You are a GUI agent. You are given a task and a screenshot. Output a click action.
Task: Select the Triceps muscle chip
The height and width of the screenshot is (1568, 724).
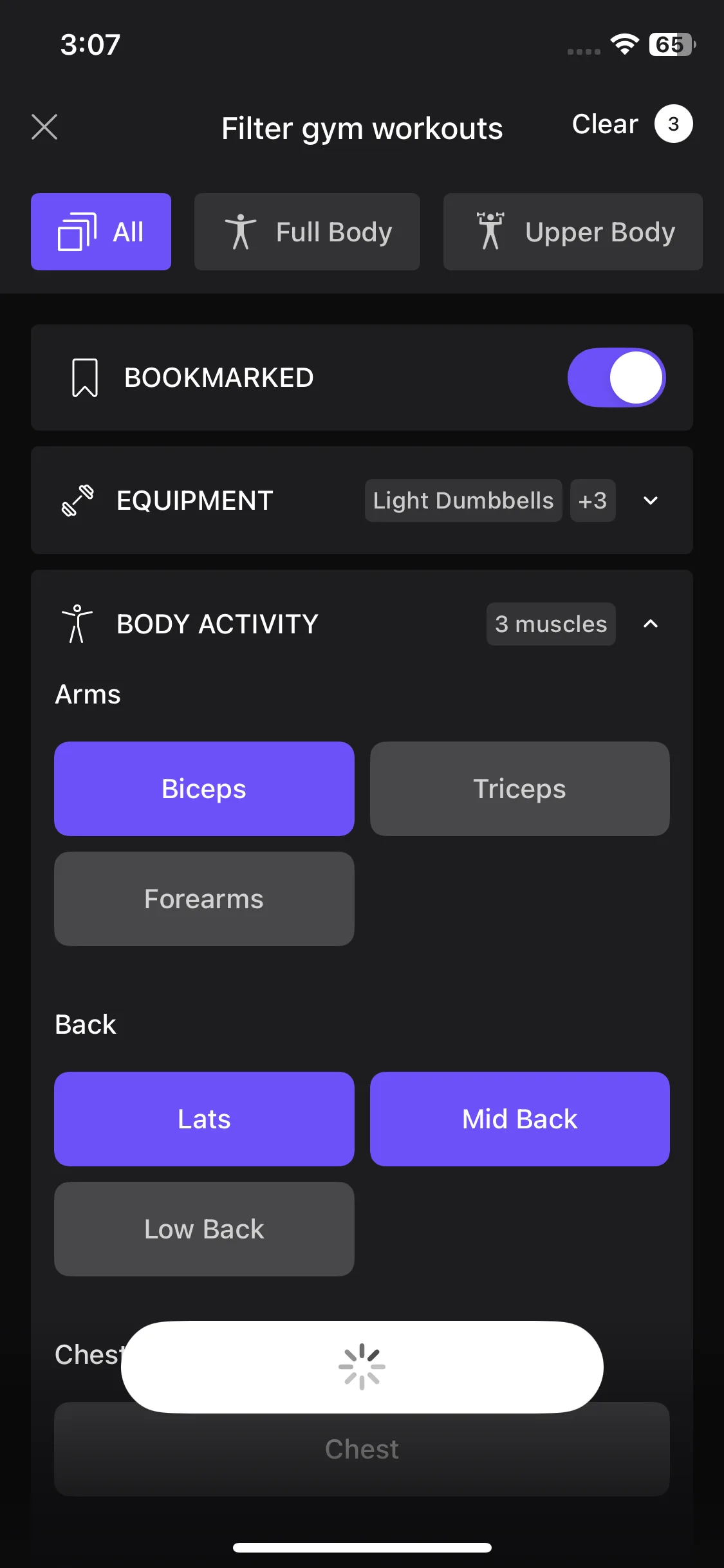click(x=519, y=789)
